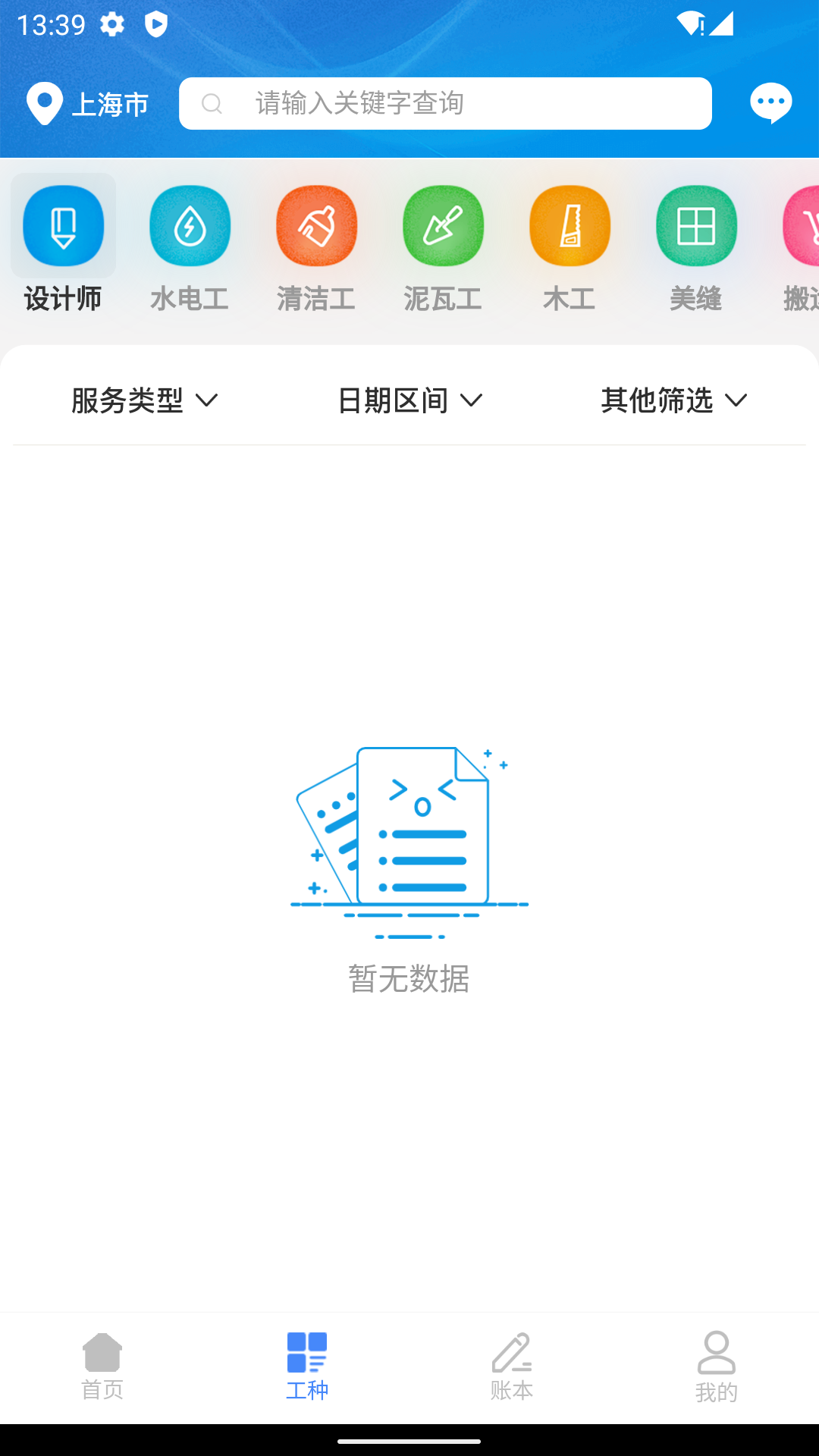Screen dimensions: 819x1456
Task: Open the 上海市 city selector
Action: point(110,104)
